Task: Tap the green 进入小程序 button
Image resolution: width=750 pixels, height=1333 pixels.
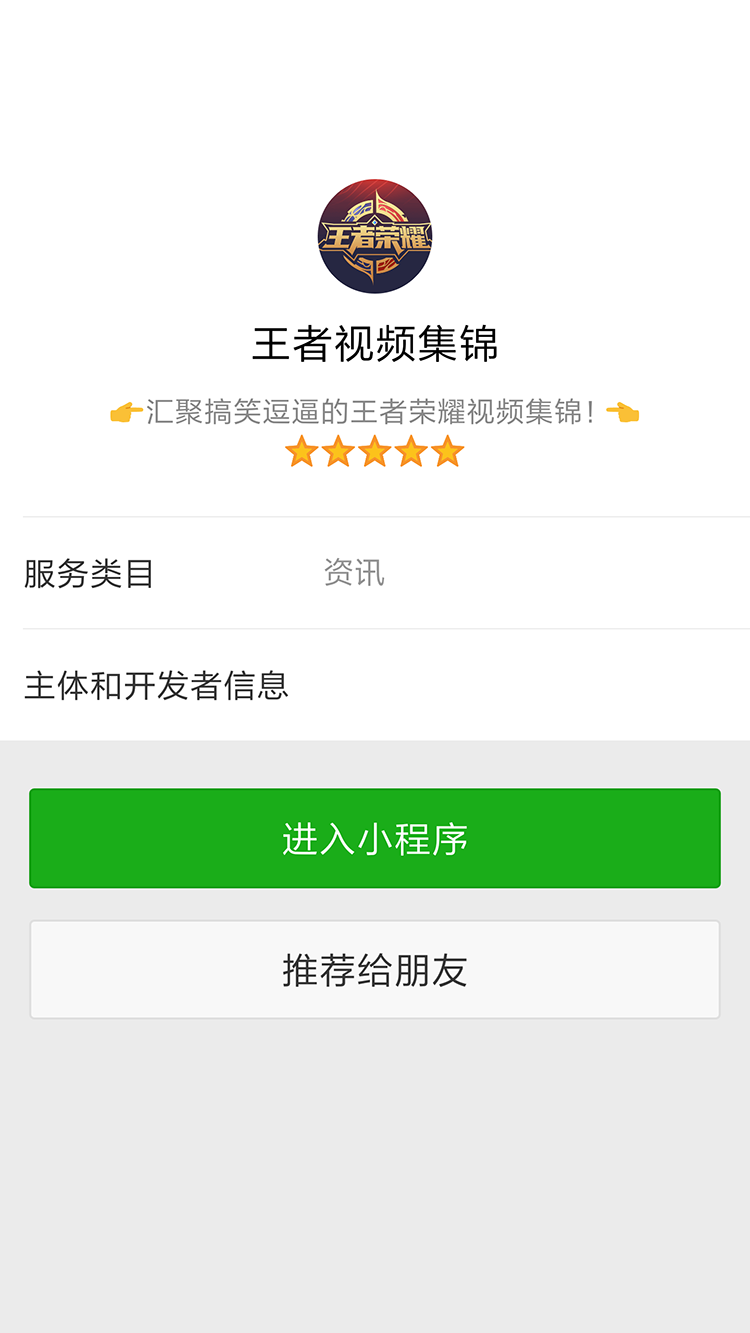Action: (375, 838)
